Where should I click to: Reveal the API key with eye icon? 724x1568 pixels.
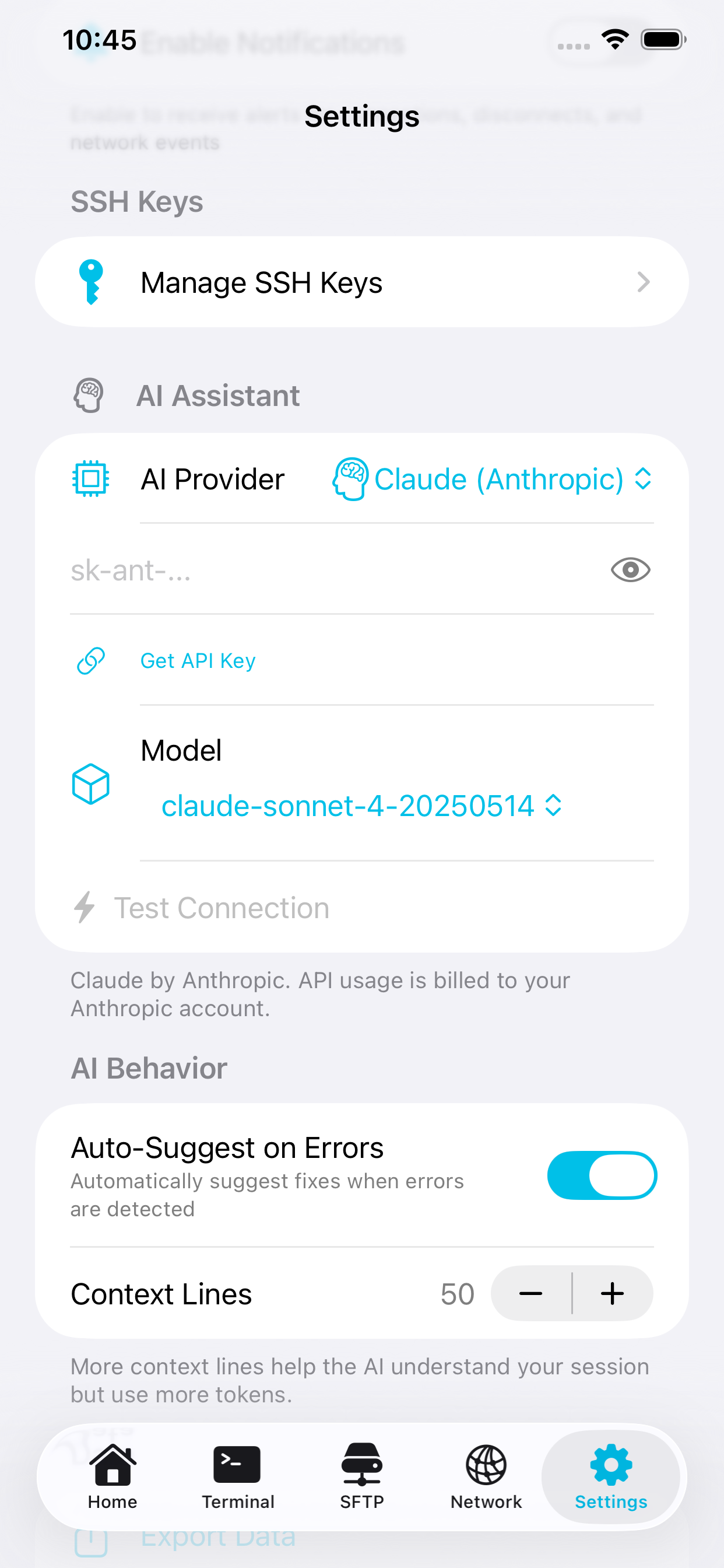[x=630, y=570]
